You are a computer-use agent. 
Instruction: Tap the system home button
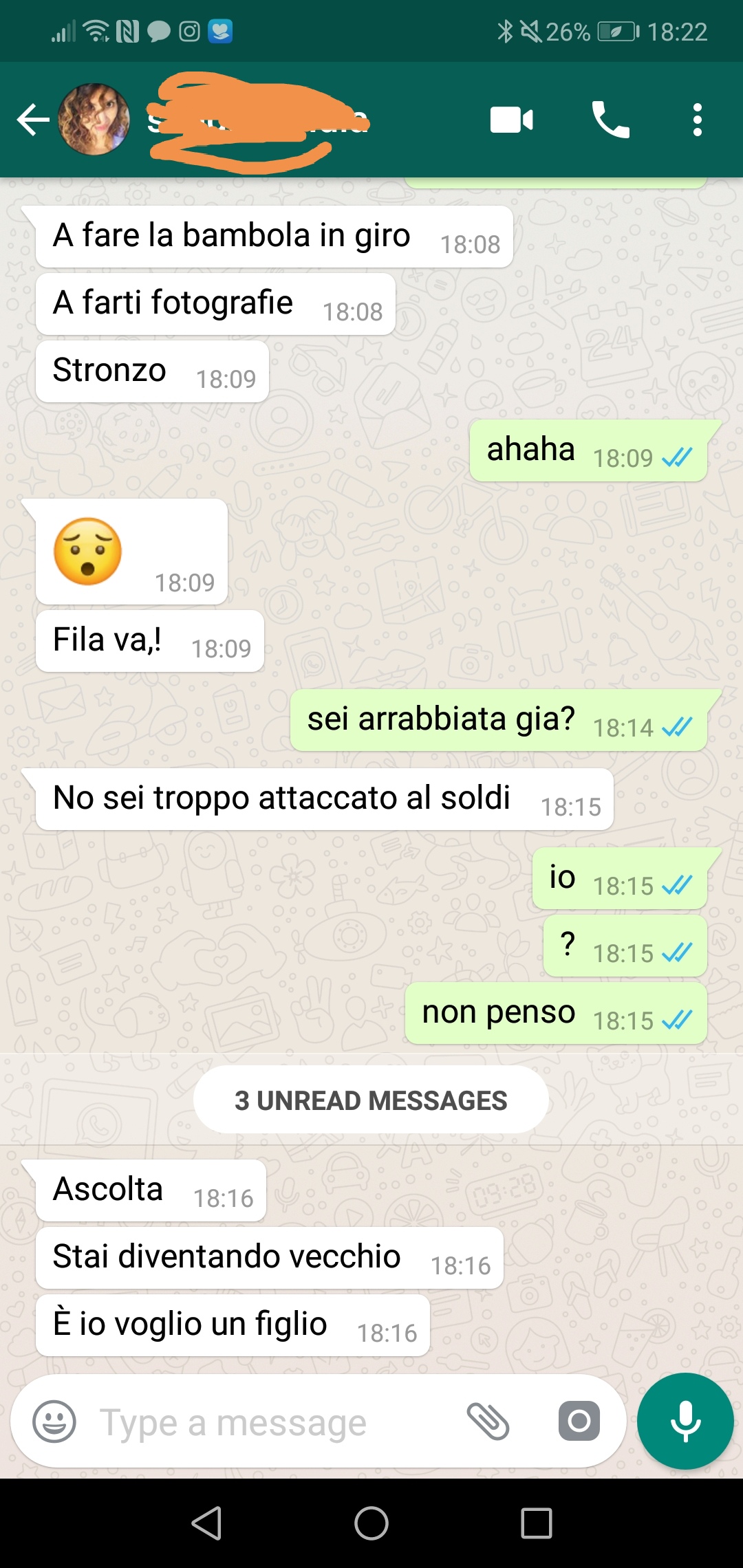pyautogui.click(x=371, y=1523)
